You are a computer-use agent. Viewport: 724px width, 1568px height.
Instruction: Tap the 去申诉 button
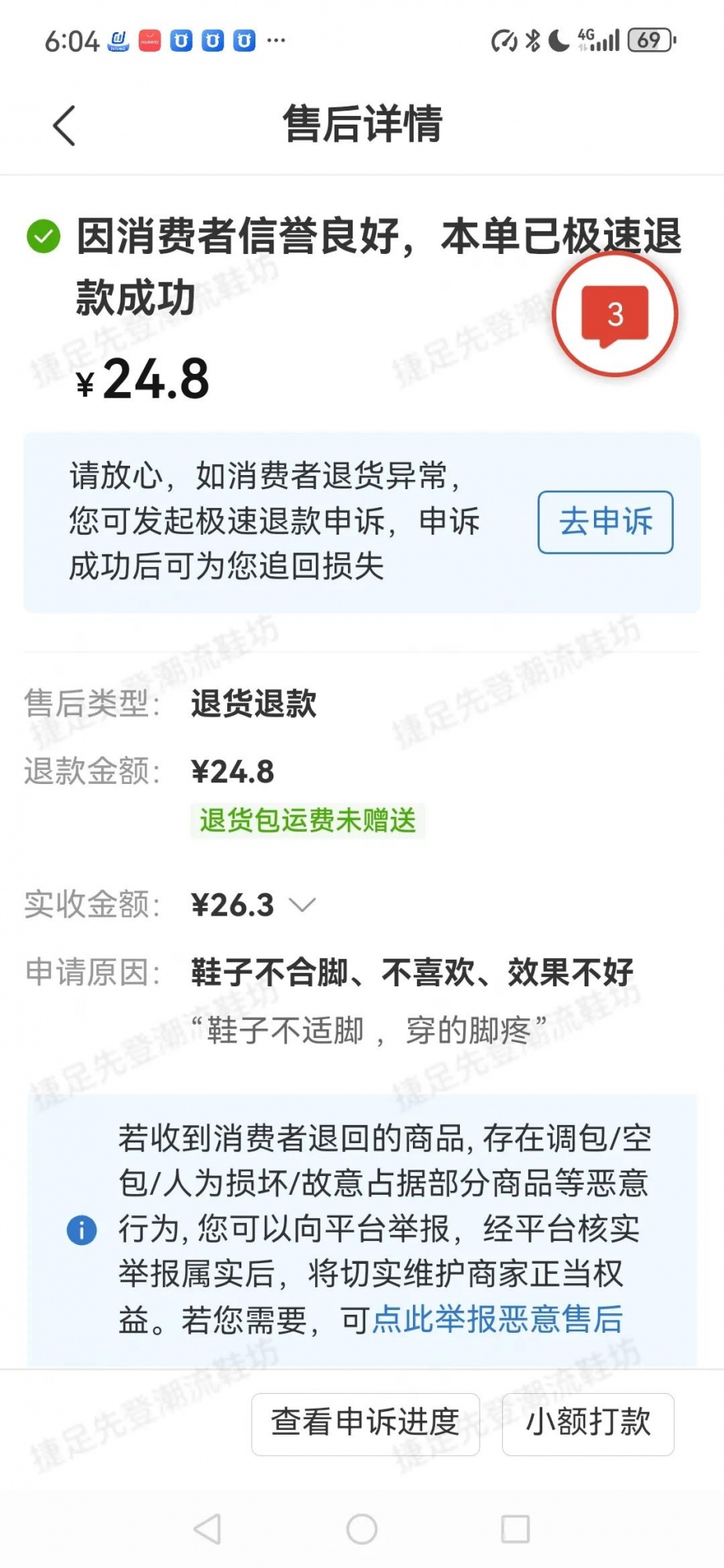[605, 522]
